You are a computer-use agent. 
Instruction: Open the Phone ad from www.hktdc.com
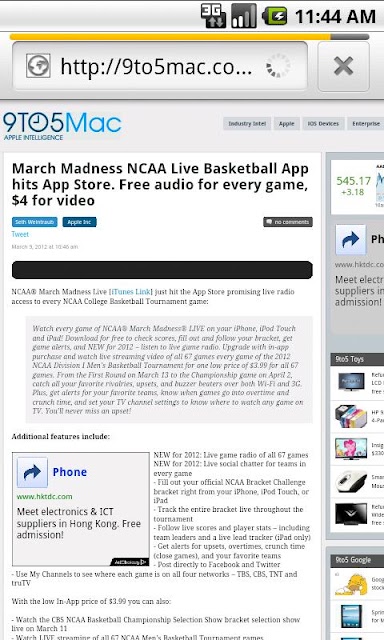point(81,509)
